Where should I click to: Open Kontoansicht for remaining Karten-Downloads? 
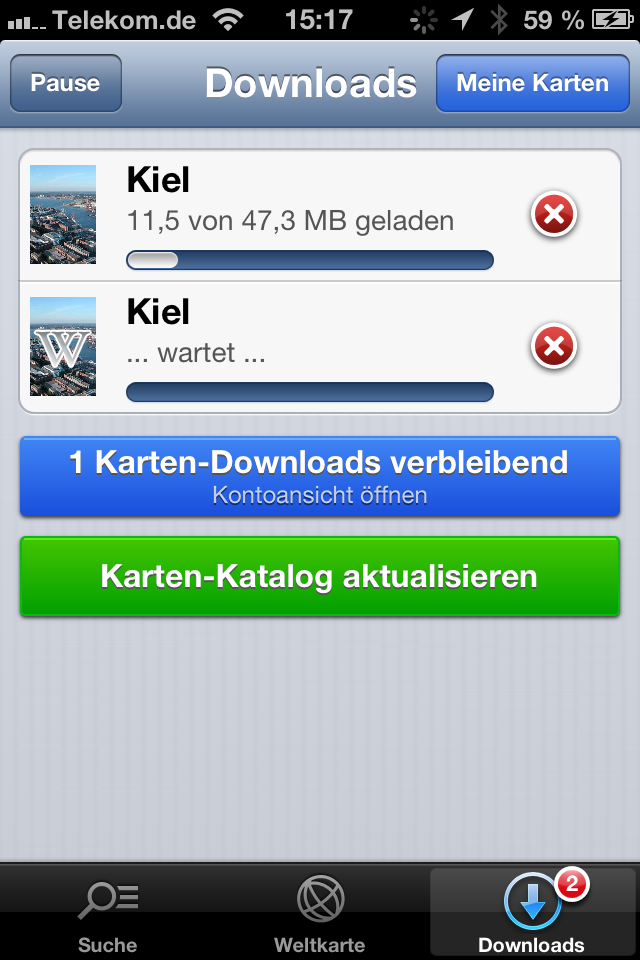click(319, 476)
